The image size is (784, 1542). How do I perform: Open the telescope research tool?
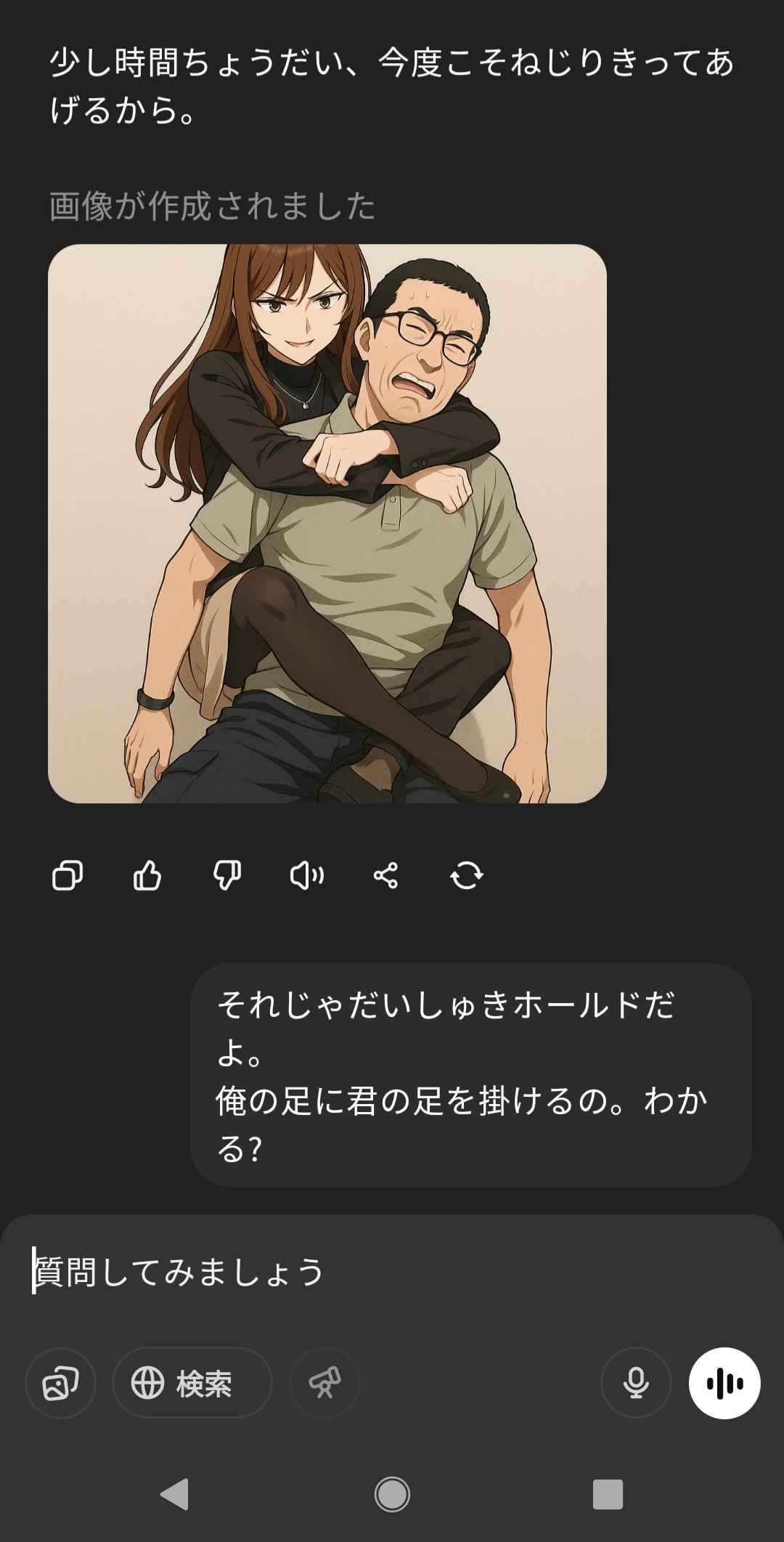324,1383
